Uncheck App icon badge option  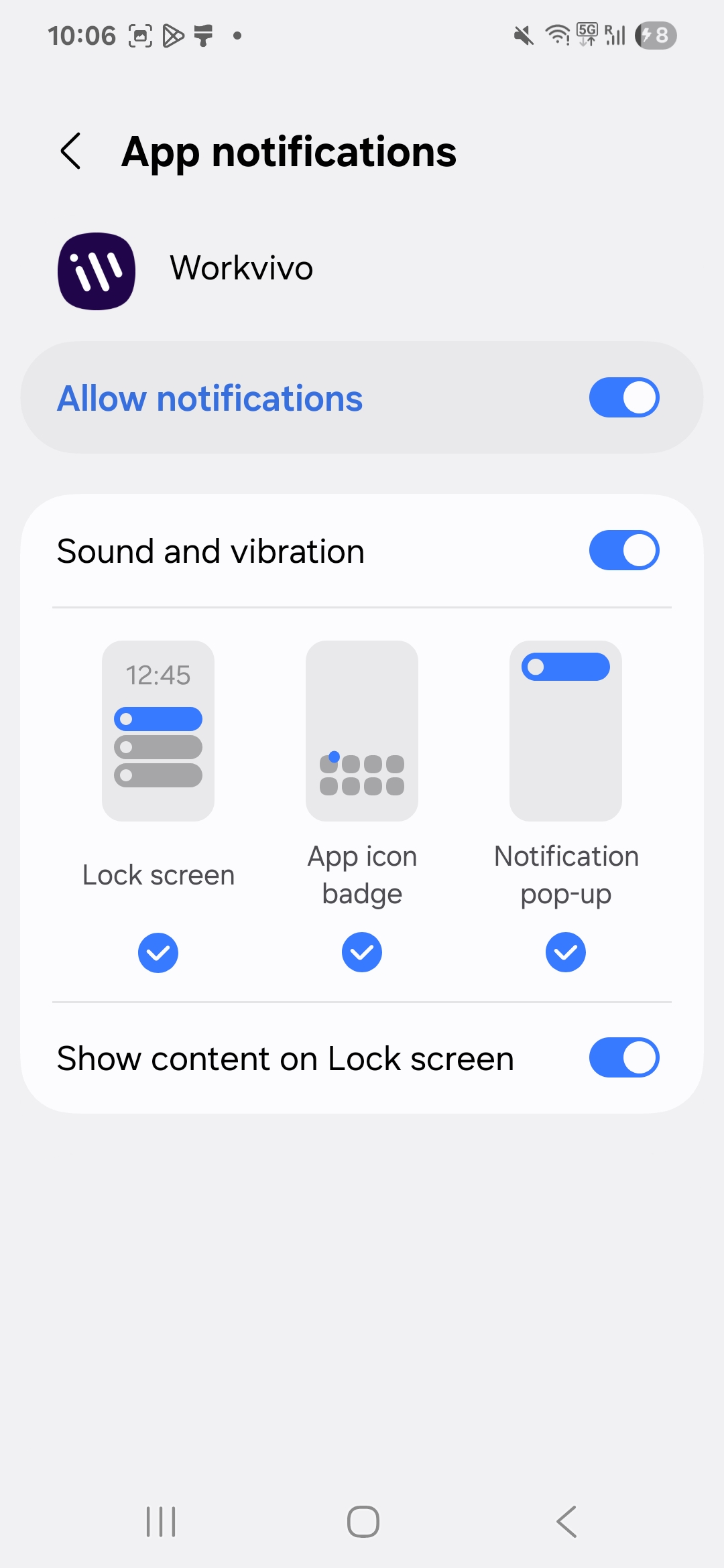362,952
